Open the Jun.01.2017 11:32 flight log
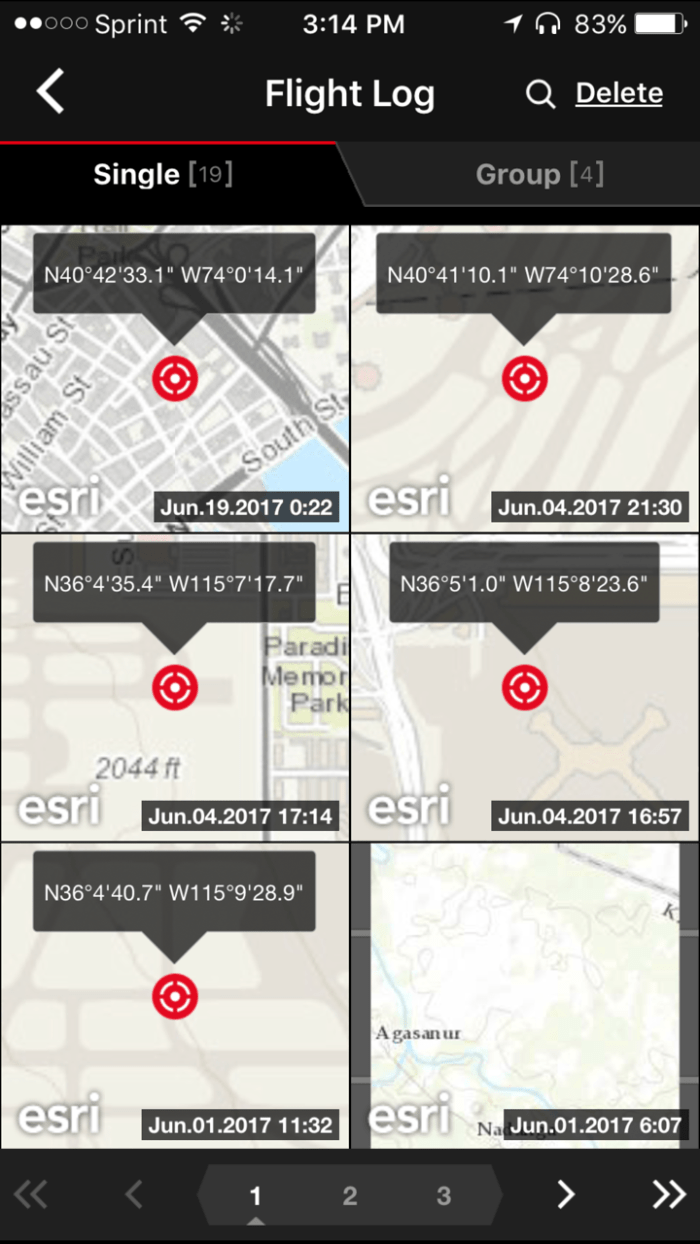This screenshot has width=700, height=1244. (x=175, y=996)
